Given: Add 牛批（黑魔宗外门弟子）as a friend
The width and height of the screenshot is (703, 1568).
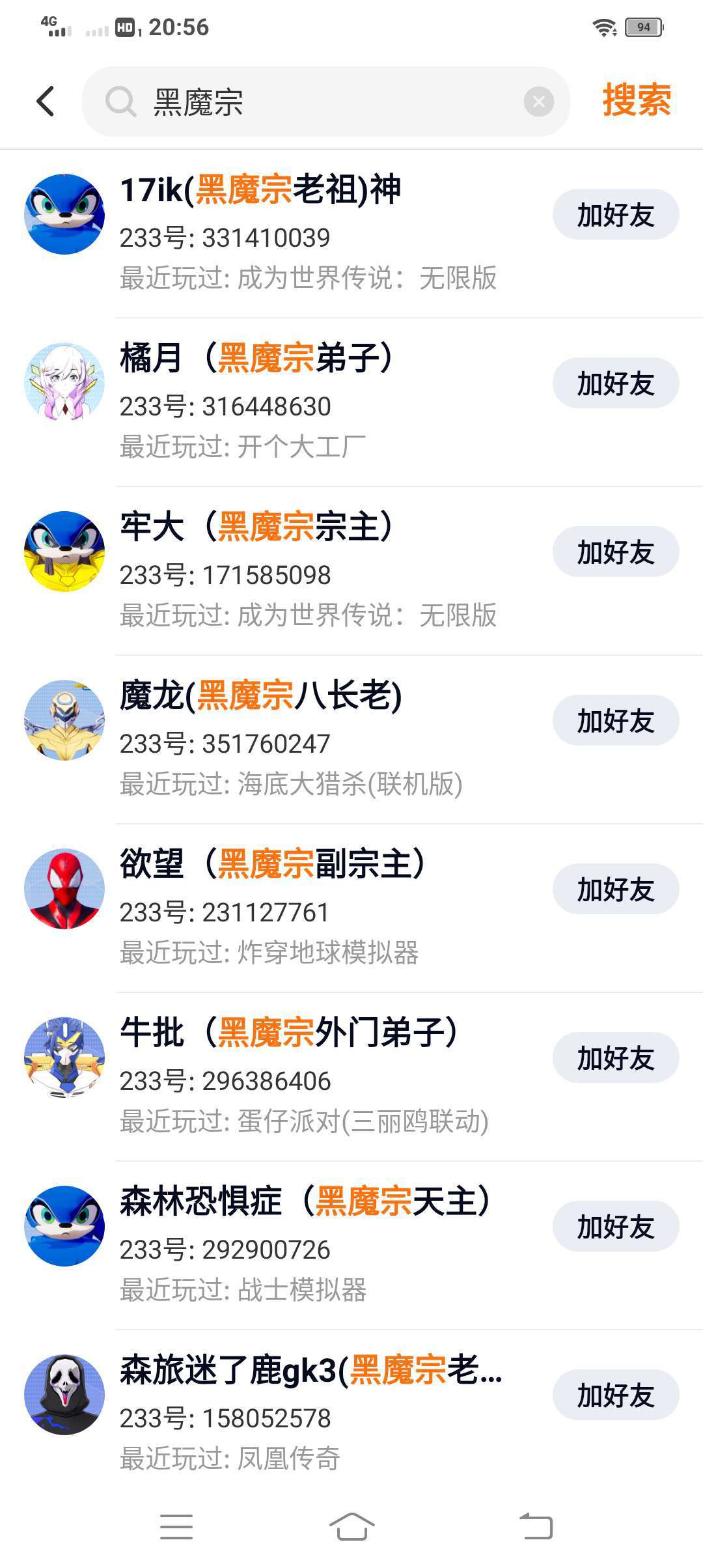Looking at the screenshot, I should click(615, 1057).
